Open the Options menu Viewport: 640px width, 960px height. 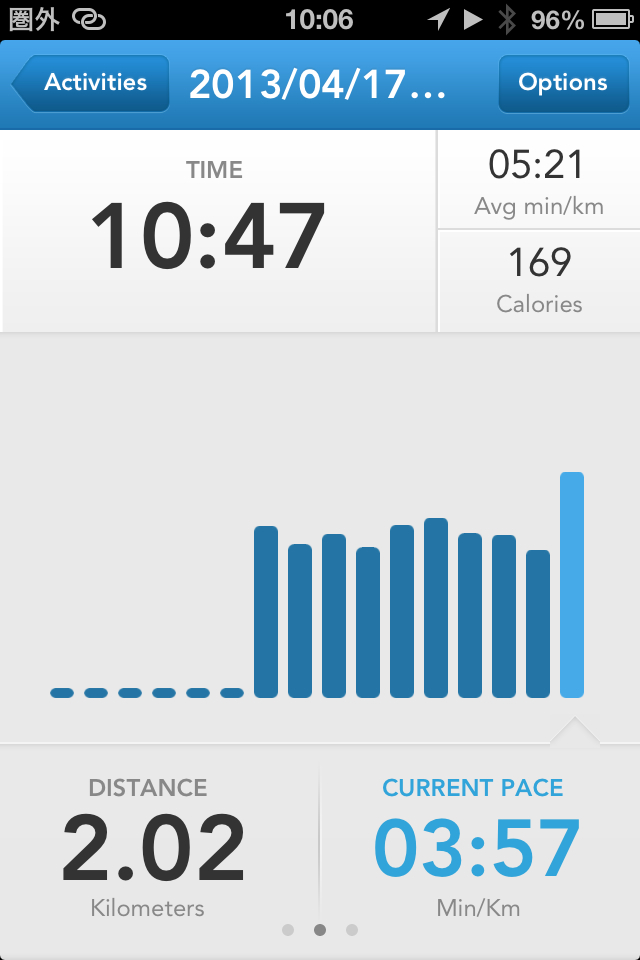[x=561, y=83]
